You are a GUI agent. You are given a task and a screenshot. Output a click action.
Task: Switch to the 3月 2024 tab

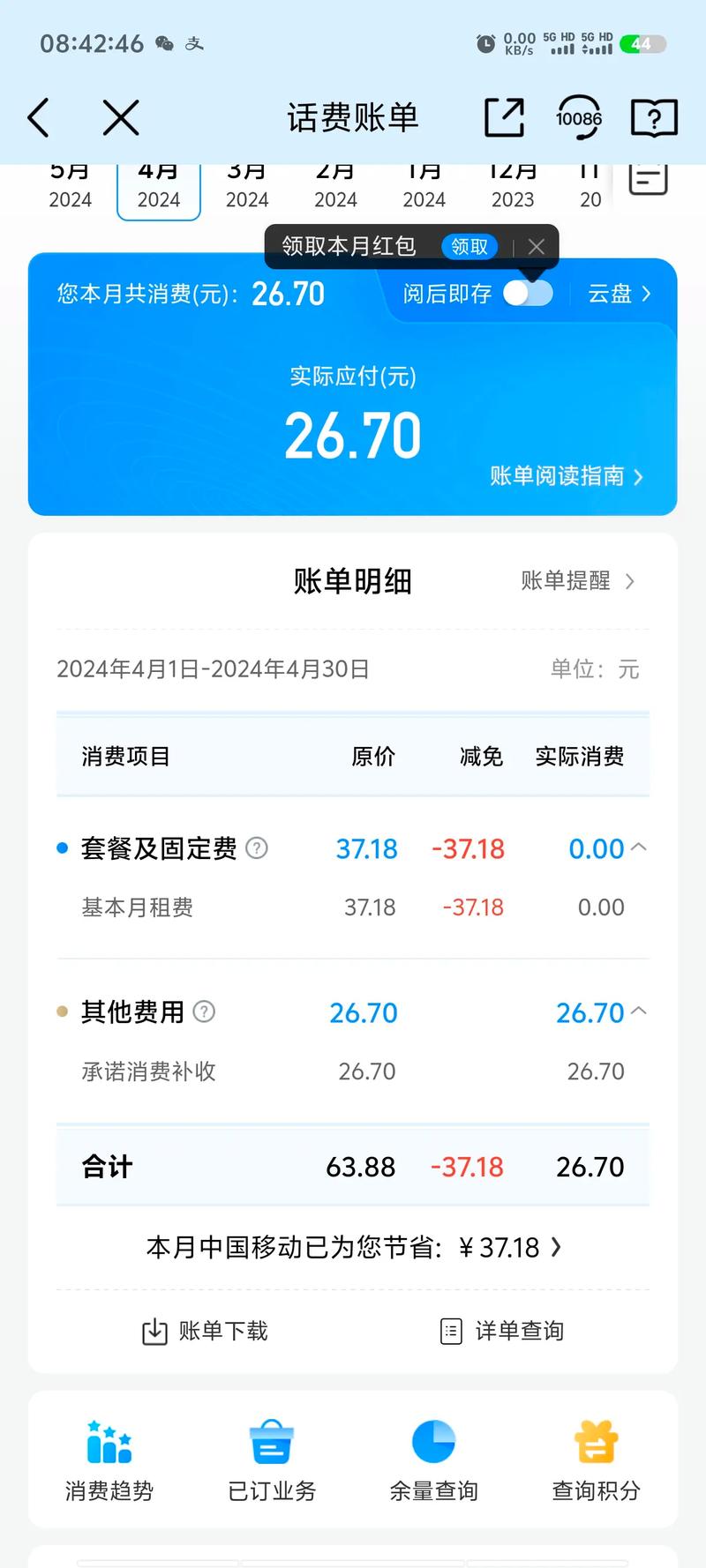pyautogui.click(x=247, y=185)
